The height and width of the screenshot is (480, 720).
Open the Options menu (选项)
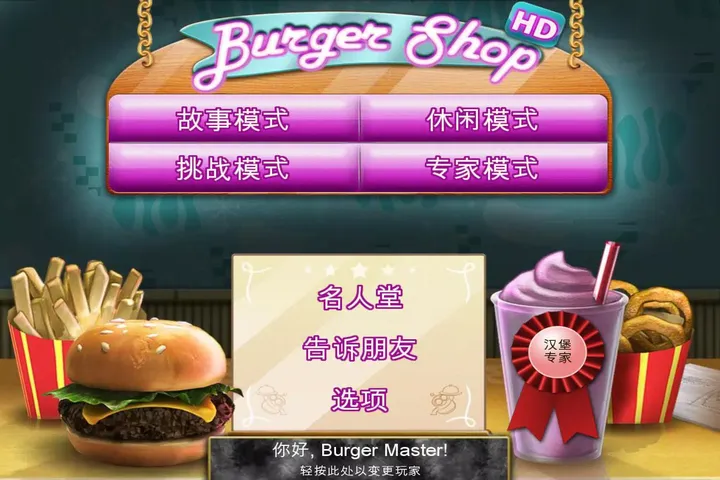[360, 399]
